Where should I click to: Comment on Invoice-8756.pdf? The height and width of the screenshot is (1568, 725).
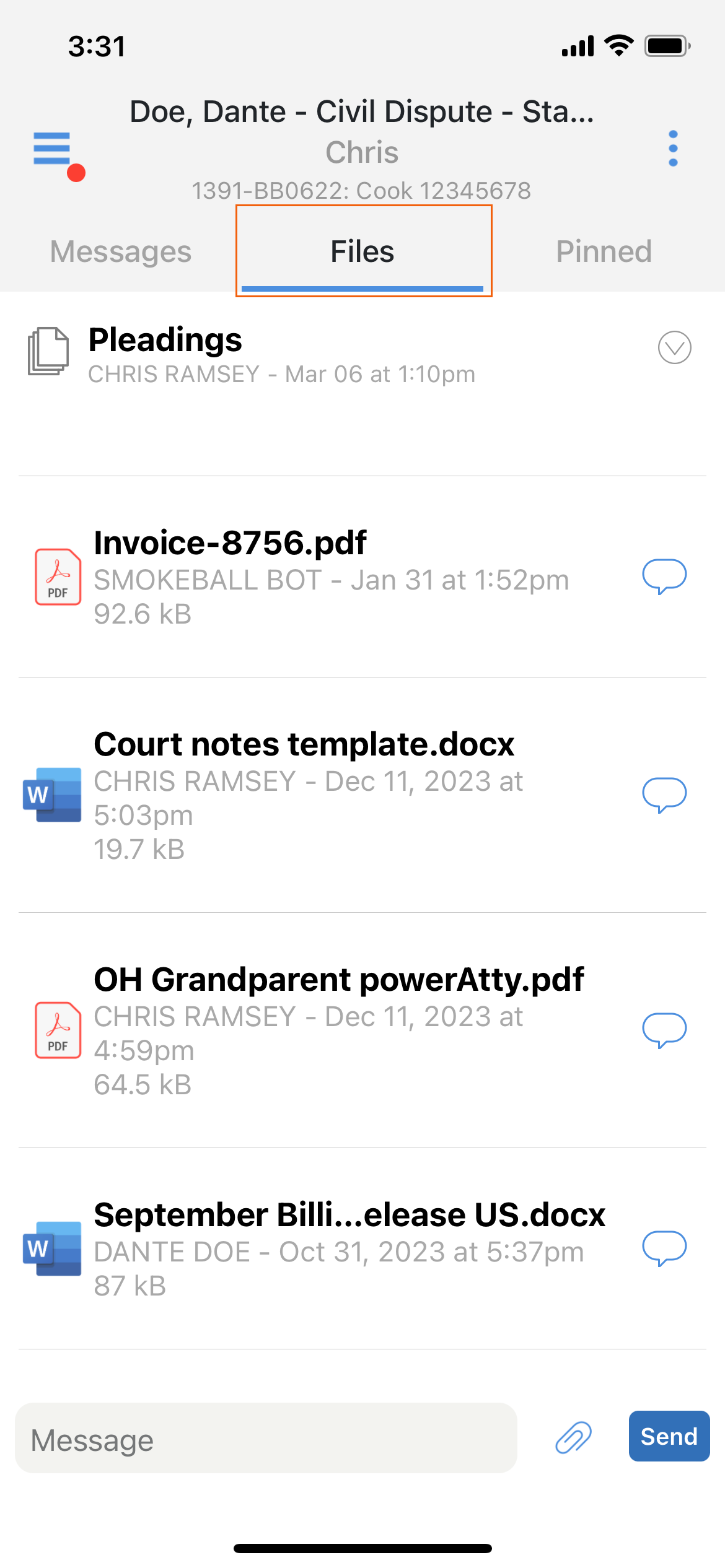click(664, 576)
